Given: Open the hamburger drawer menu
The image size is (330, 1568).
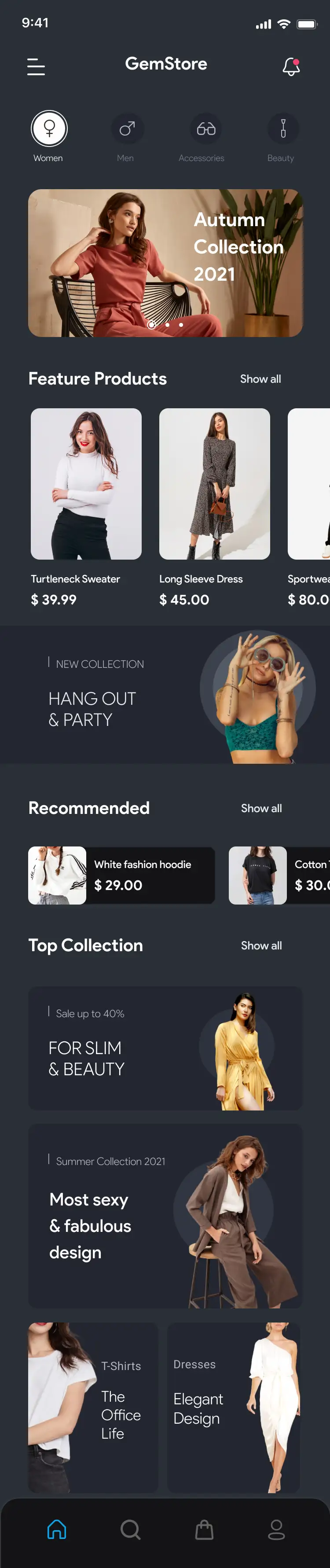Looking at the screenshot, I should click(36, 66).
